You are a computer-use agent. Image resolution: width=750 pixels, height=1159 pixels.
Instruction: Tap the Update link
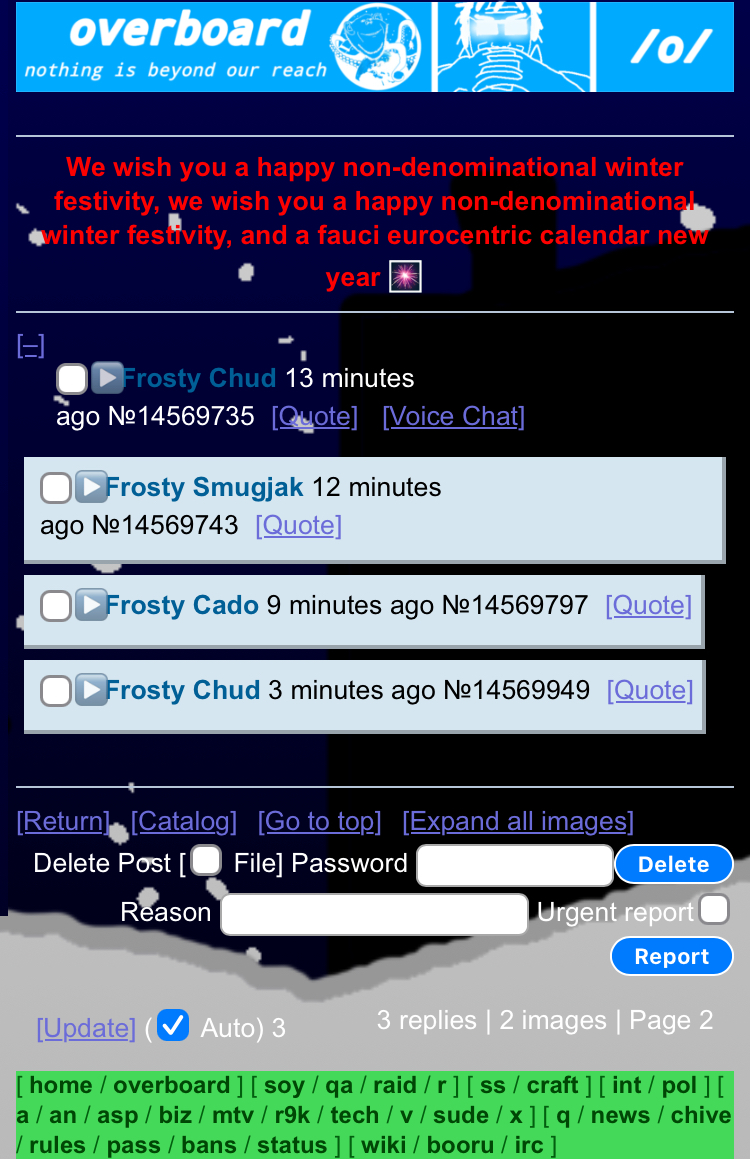(86, 1028)
